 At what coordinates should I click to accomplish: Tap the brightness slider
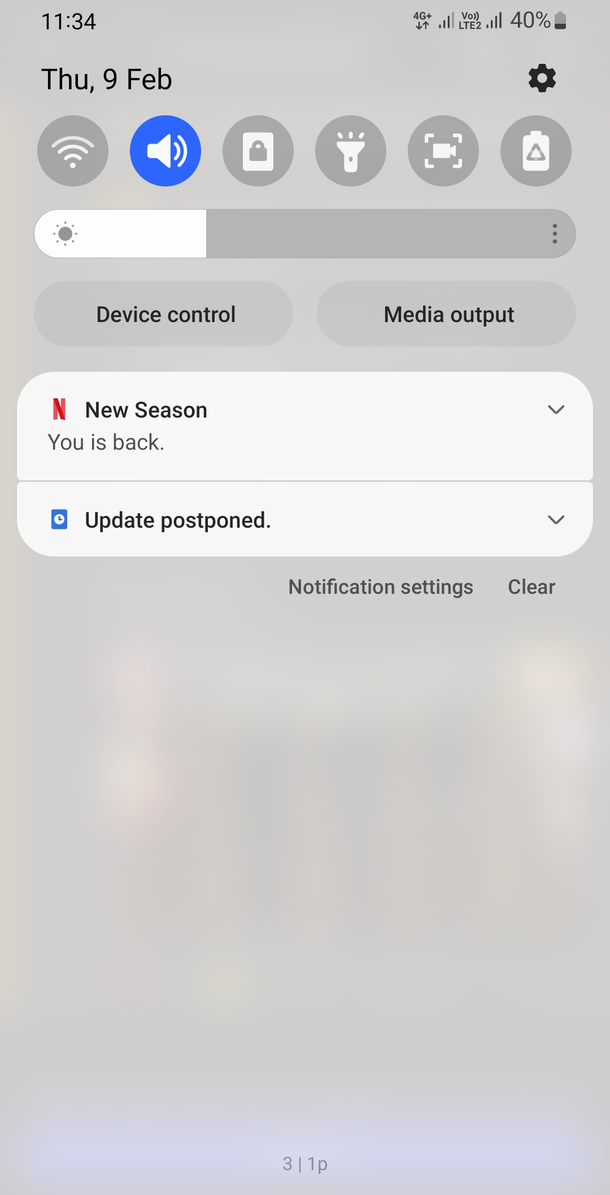click(300, 234)
